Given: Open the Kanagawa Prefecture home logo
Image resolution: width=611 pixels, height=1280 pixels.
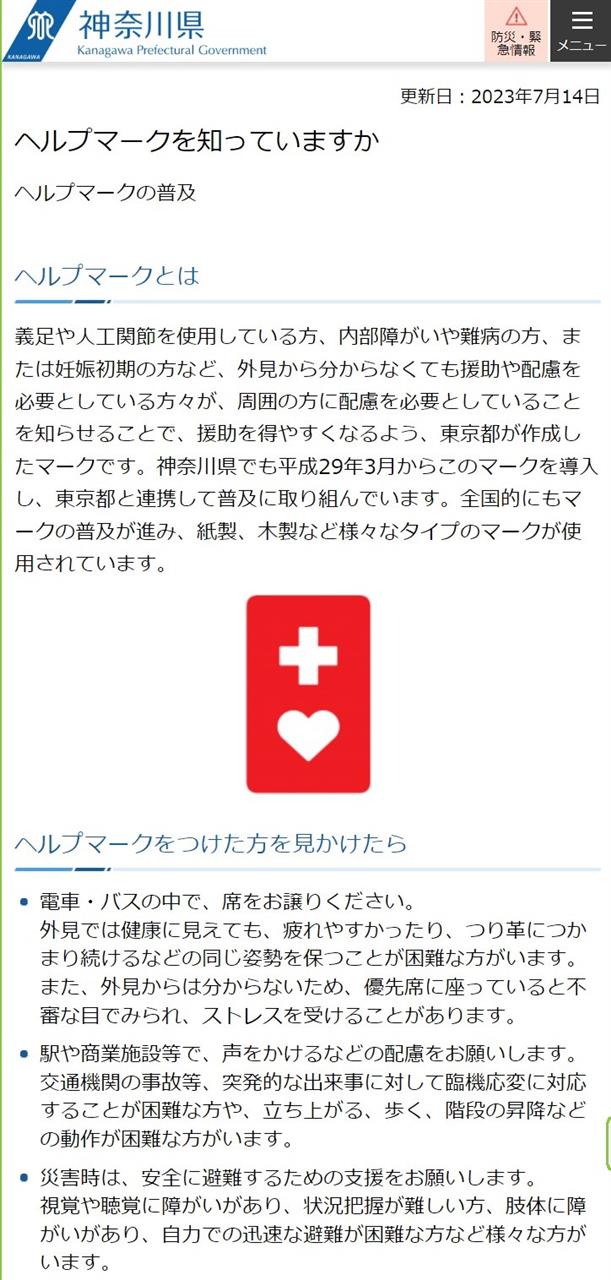Looking at the screenshot, I should coord(136,31).
